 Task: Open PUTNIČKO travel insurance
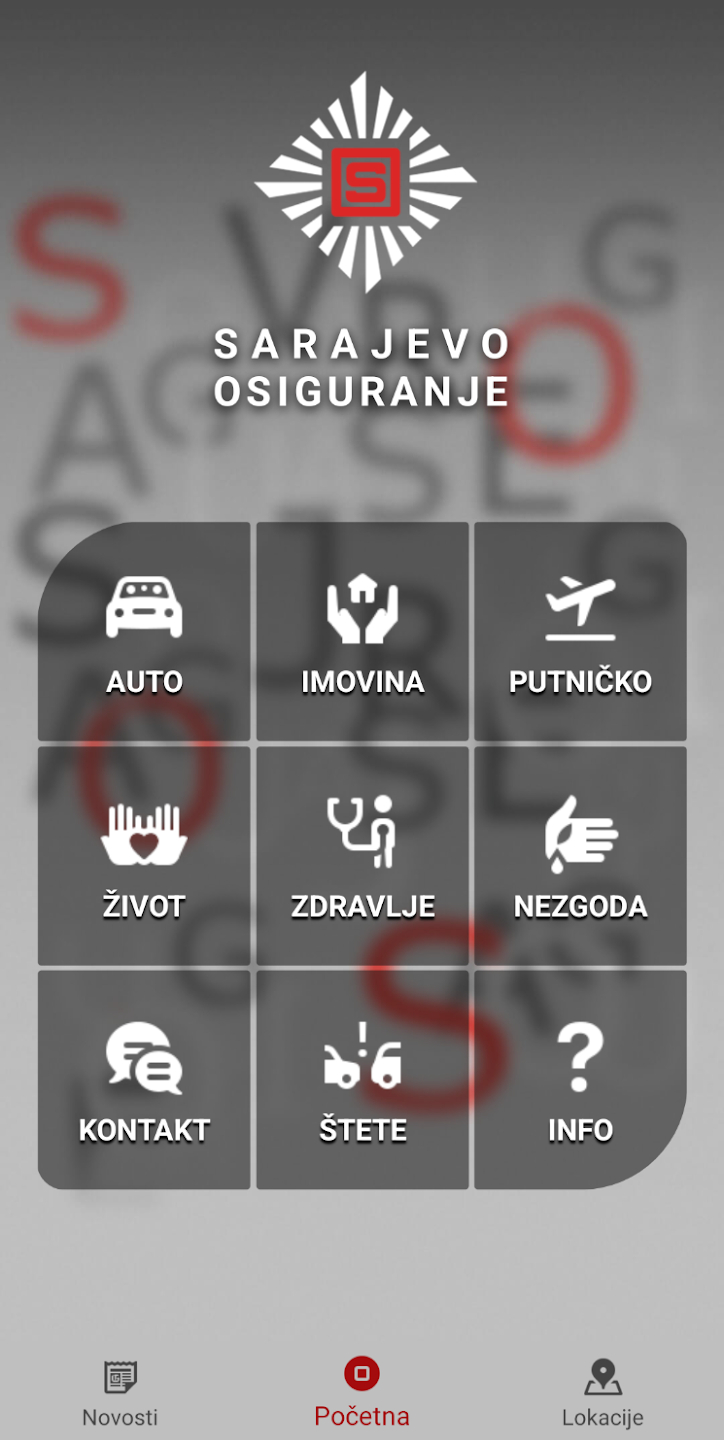580,631
